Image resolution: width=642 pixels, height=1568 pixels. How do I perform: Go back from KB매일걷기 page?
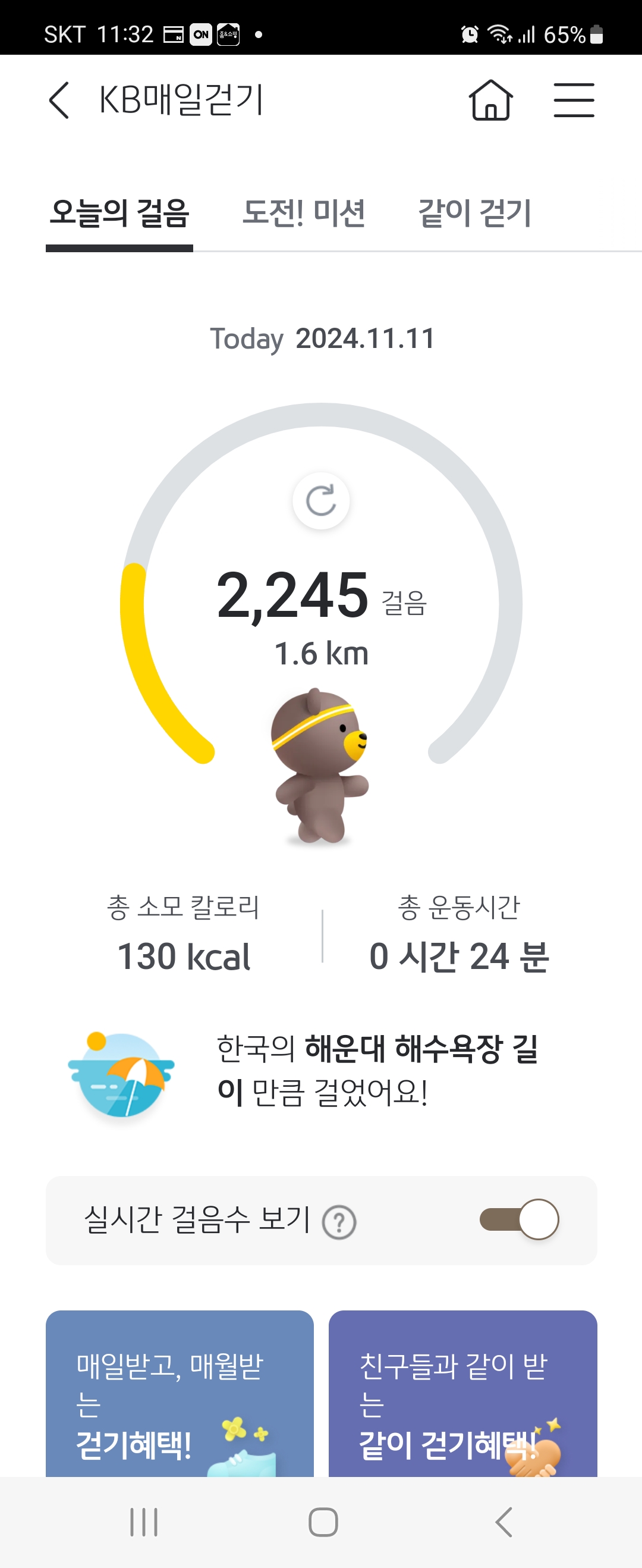59,100
